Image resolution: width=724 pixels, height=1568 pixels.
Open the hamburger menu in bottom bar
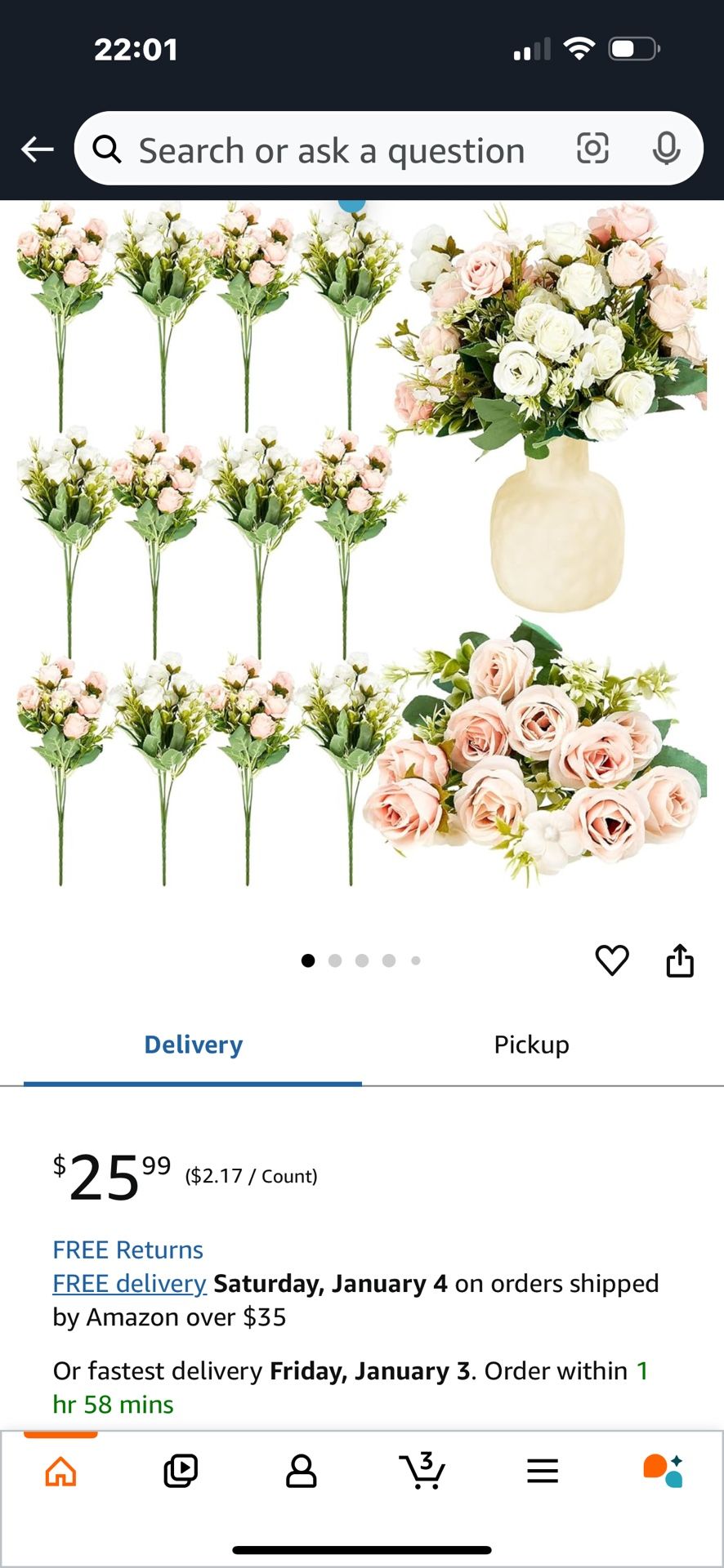pos(542,1470)
